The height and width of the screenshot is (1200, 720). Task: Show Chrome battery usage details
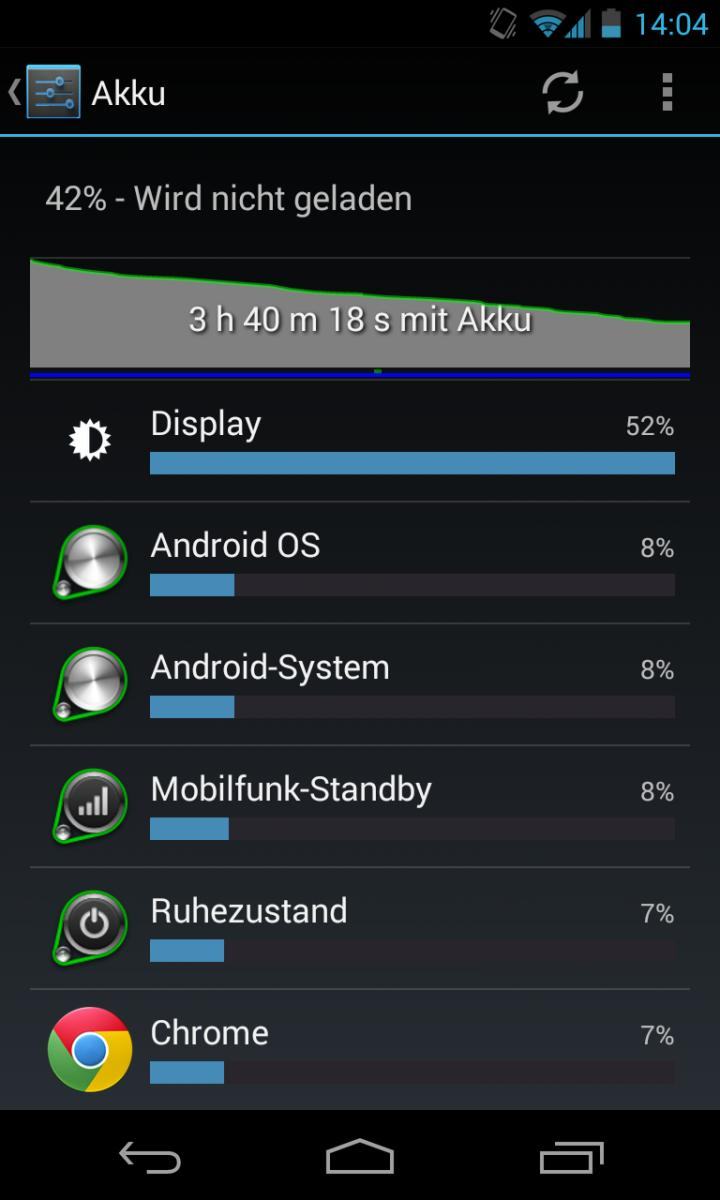pyautogui.click(x=360, y=1050)
